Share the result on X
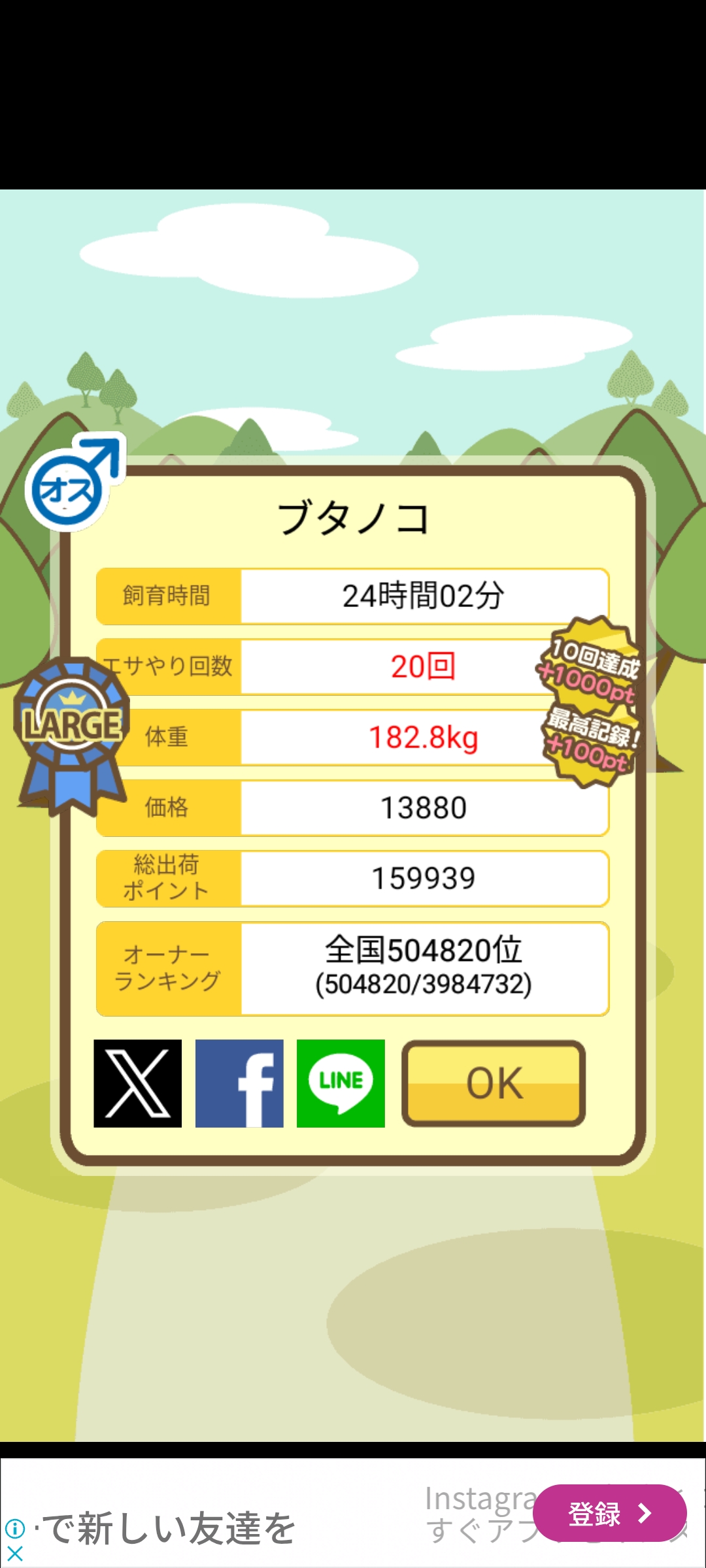 [x=137, y=1083]
